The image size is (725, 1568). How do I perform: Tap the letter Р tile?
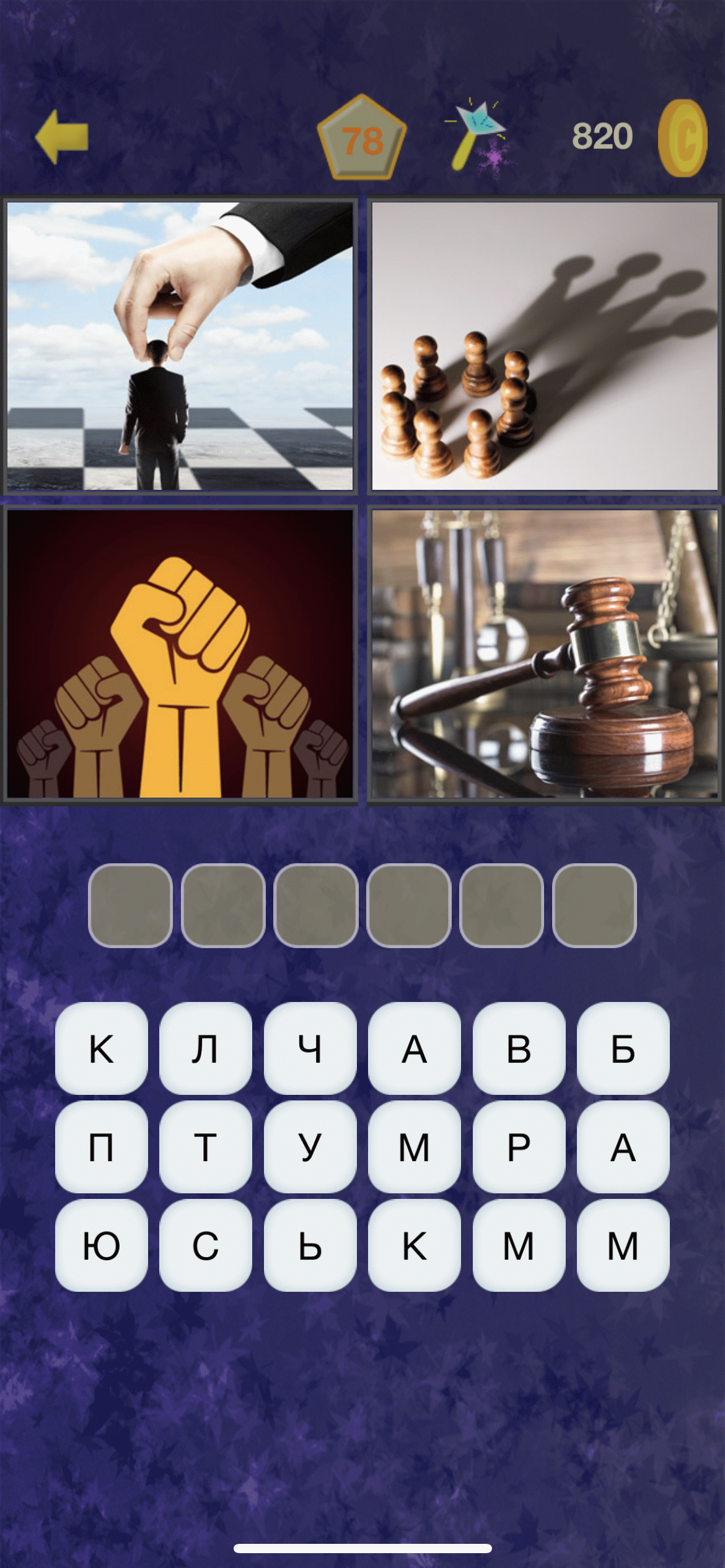coord(519,1147)
